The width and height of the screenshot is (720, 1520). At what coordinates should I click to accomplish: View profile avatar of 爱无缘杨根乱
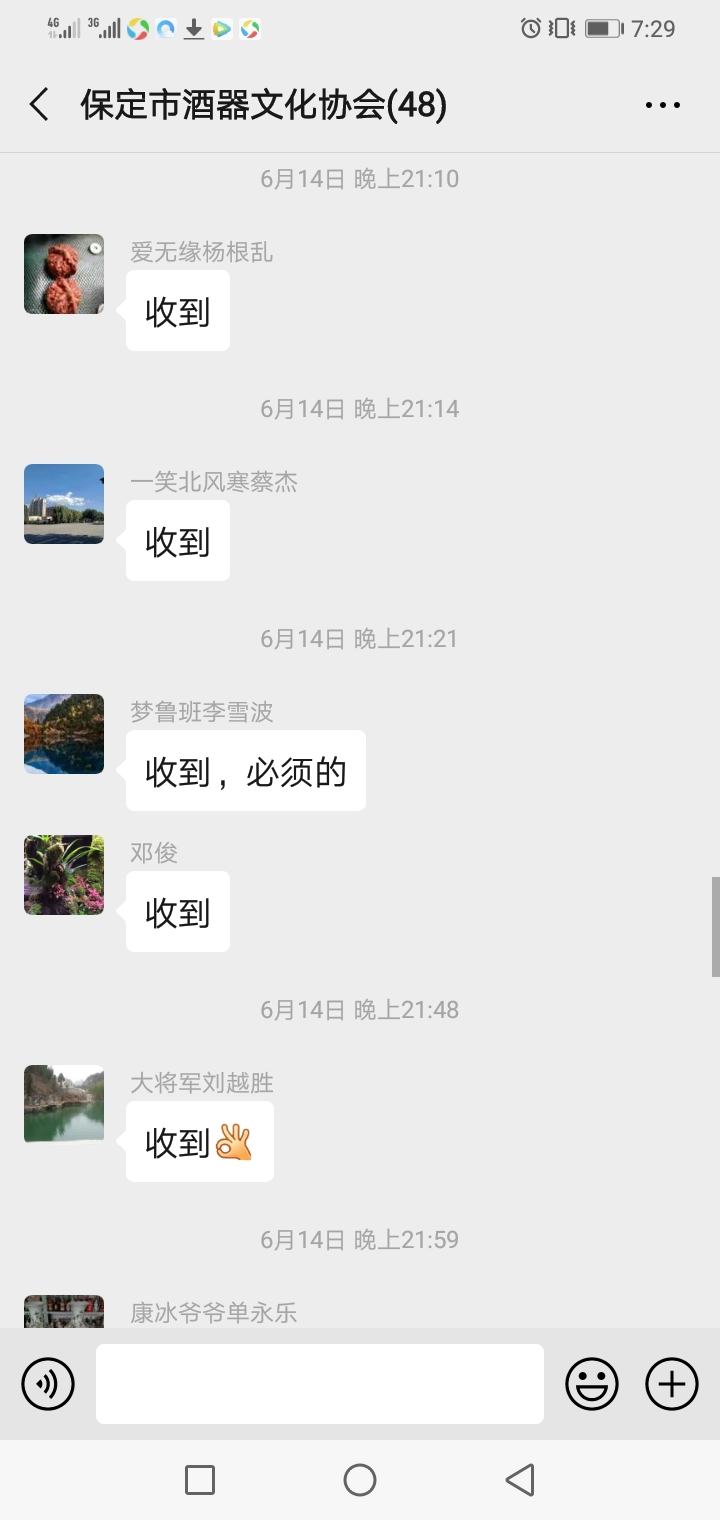[x=64, y=274]
